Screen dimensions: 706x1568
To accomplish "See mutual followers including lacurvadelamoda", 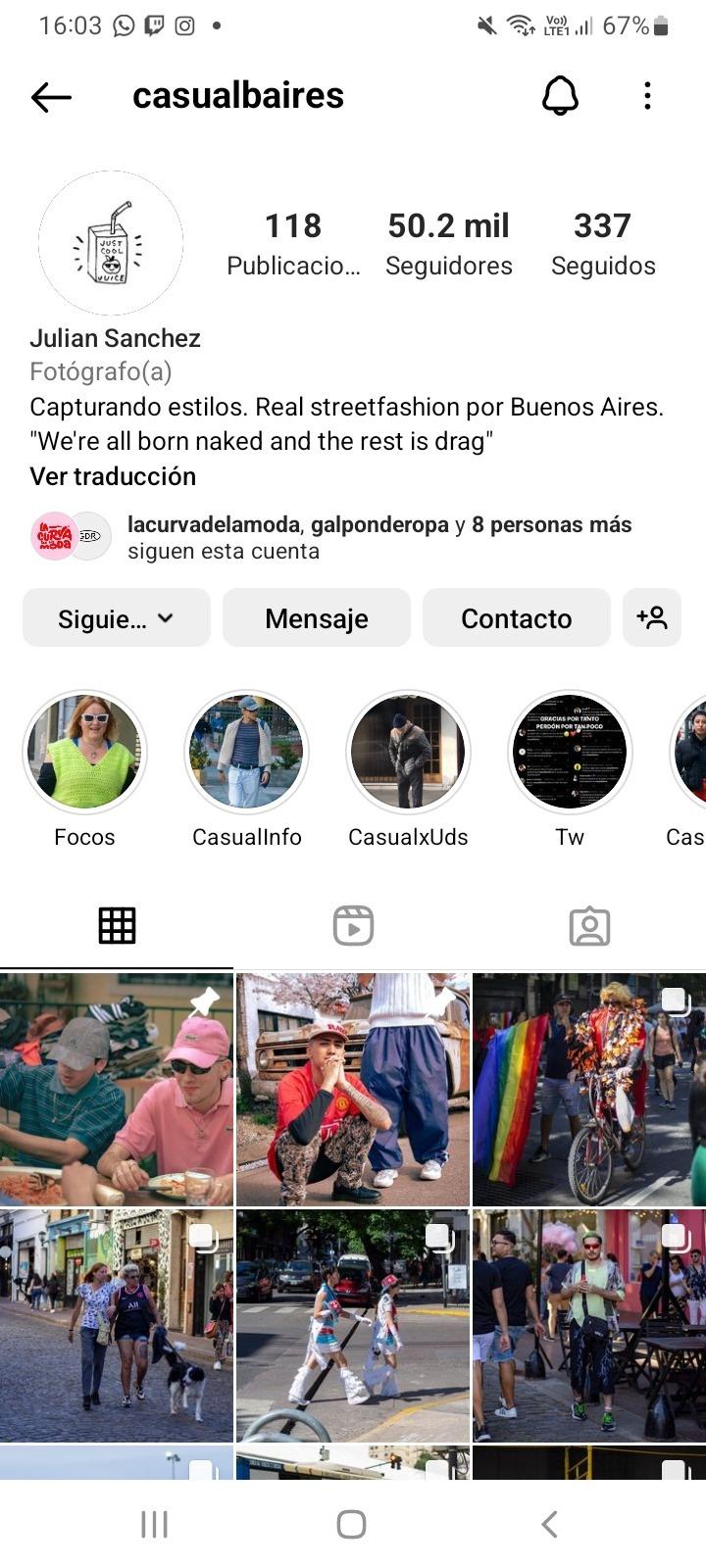I will click(x=378, y=537).
